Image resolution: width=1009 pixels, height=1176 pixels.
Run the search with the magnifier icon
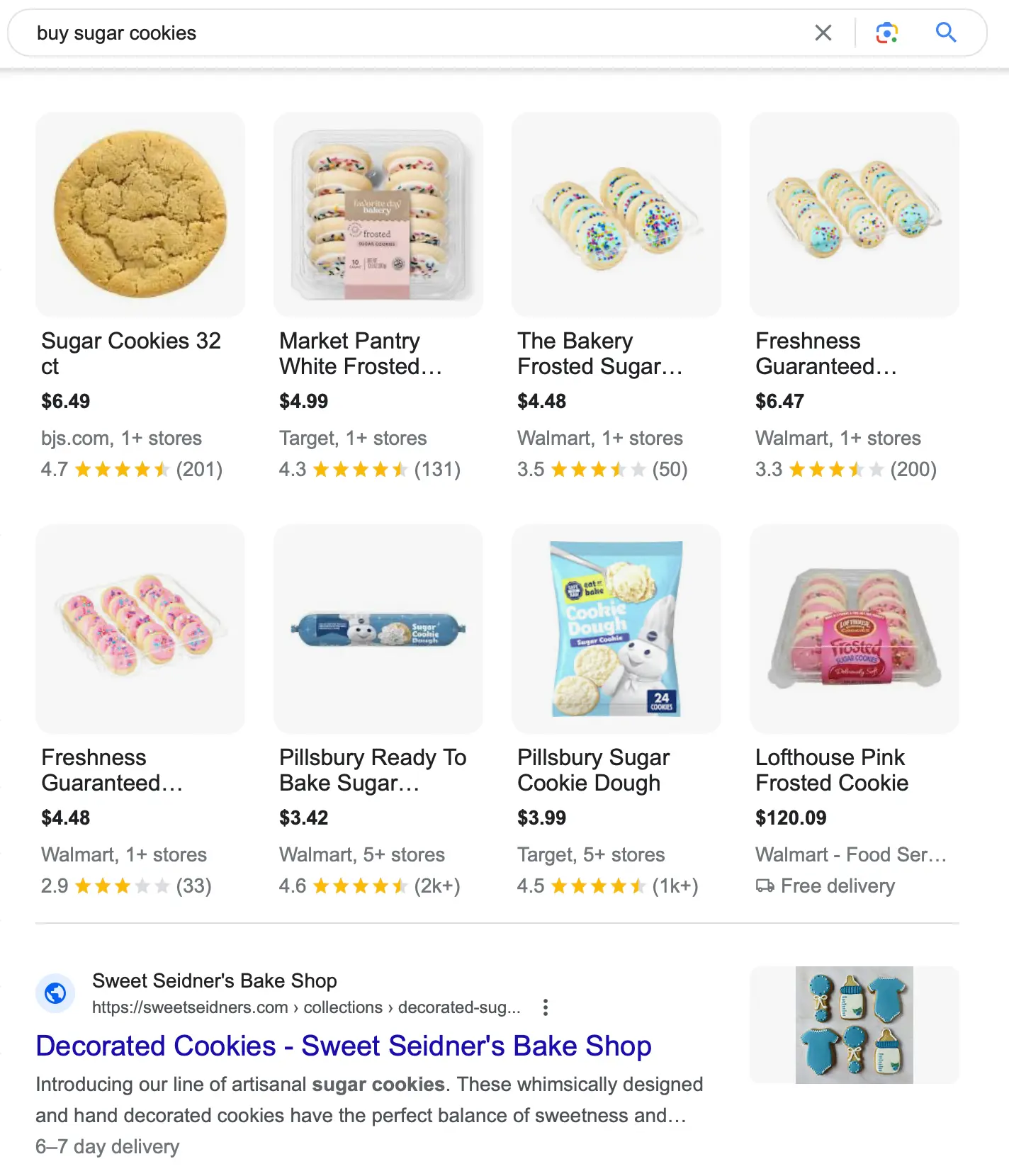(946, 33)
